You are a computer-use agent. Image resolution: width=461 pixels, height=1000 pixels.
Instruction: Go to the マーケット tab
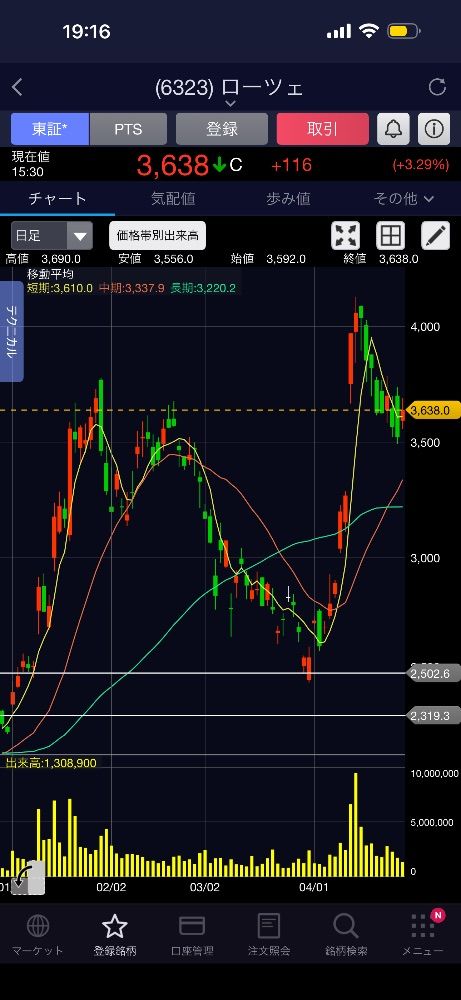click(38, 935)
